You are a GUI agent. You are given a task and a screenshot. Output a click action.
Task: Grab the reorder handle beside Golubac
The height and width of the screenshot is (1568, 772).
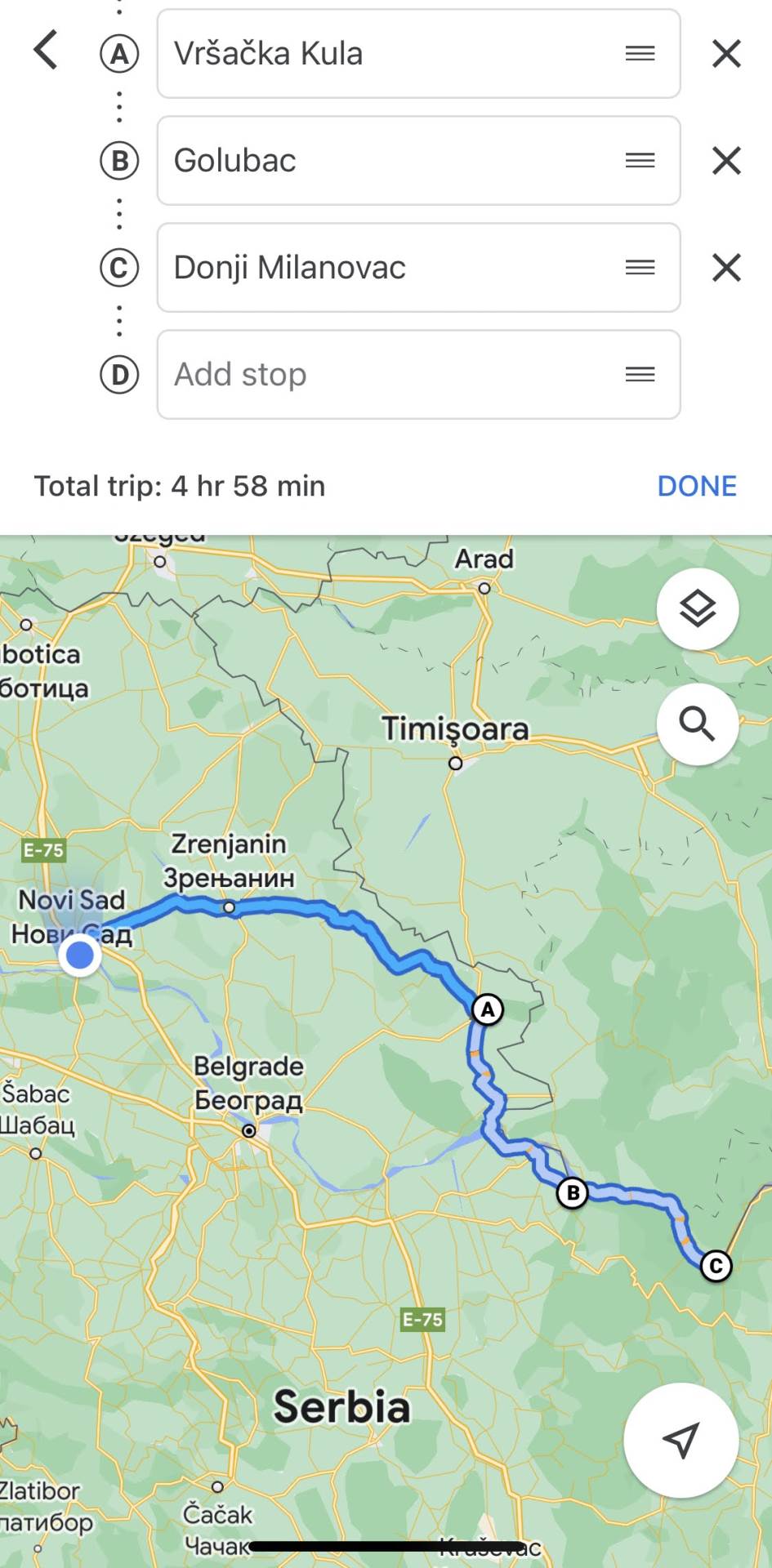coord(640,161)
